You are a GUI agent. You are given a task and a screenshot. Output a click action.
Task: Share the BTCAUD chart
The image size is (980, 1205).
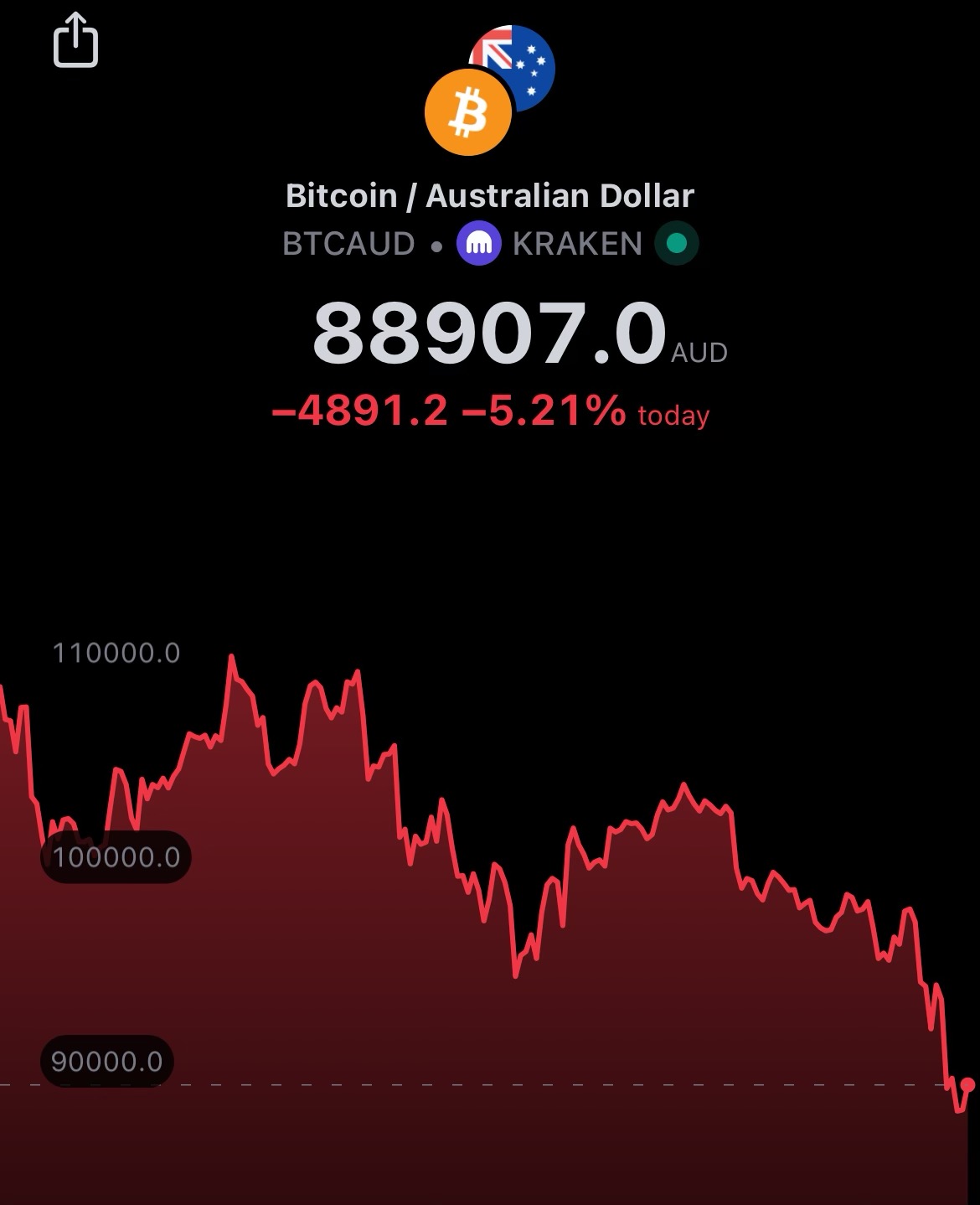click(76, 39)
